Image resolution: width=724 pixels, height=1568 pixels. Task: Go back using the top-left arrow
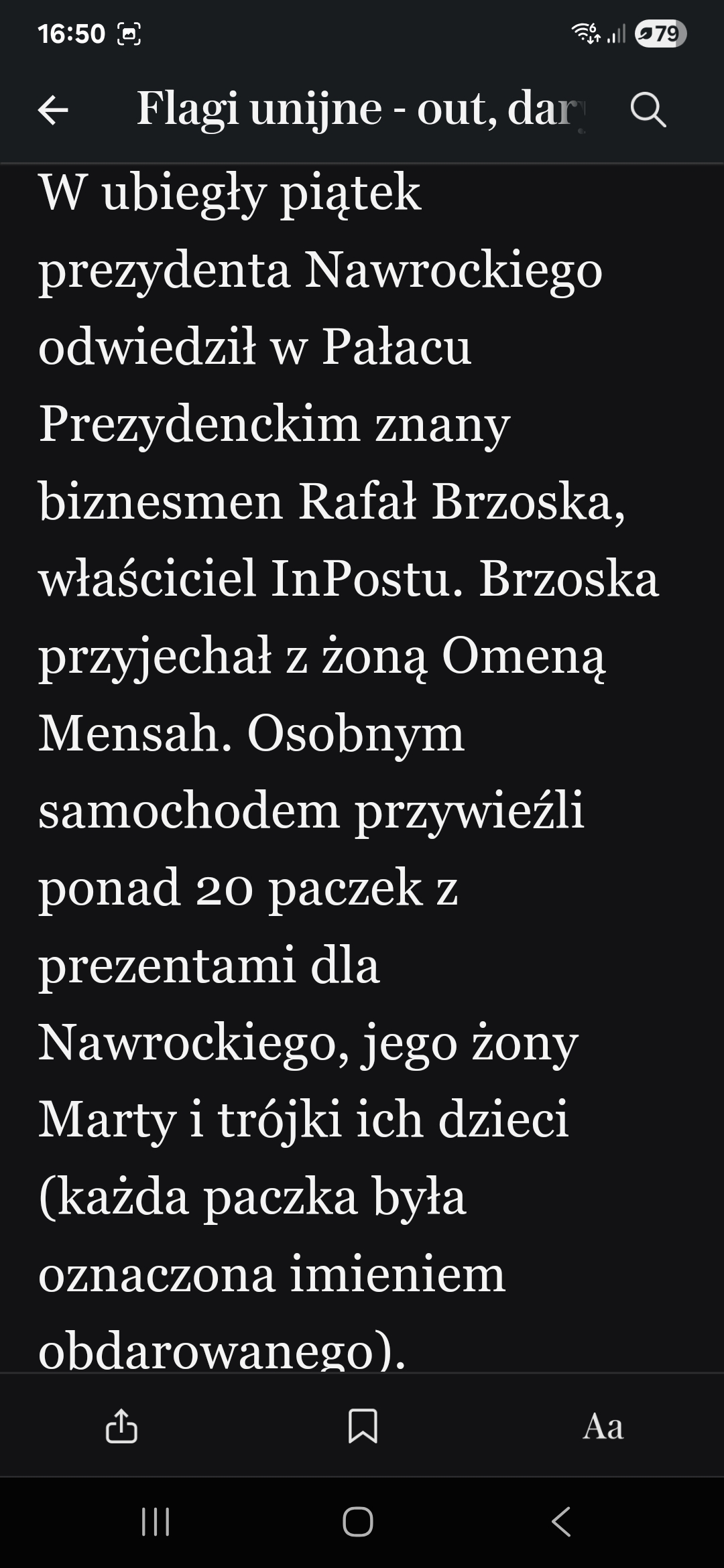point(53,110)
